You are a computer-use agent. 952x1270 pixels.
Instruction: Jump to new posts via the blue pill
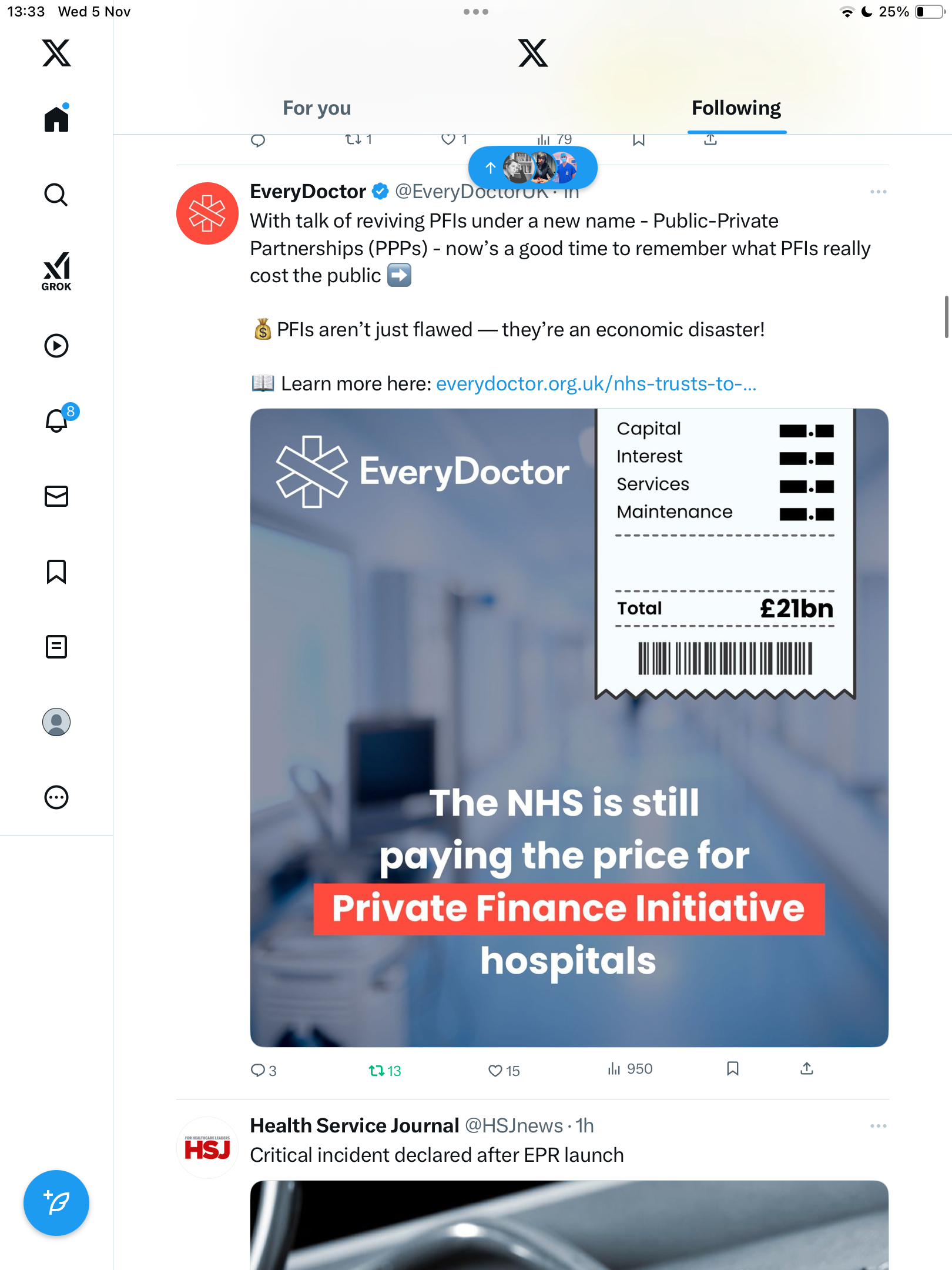point(532,168)
